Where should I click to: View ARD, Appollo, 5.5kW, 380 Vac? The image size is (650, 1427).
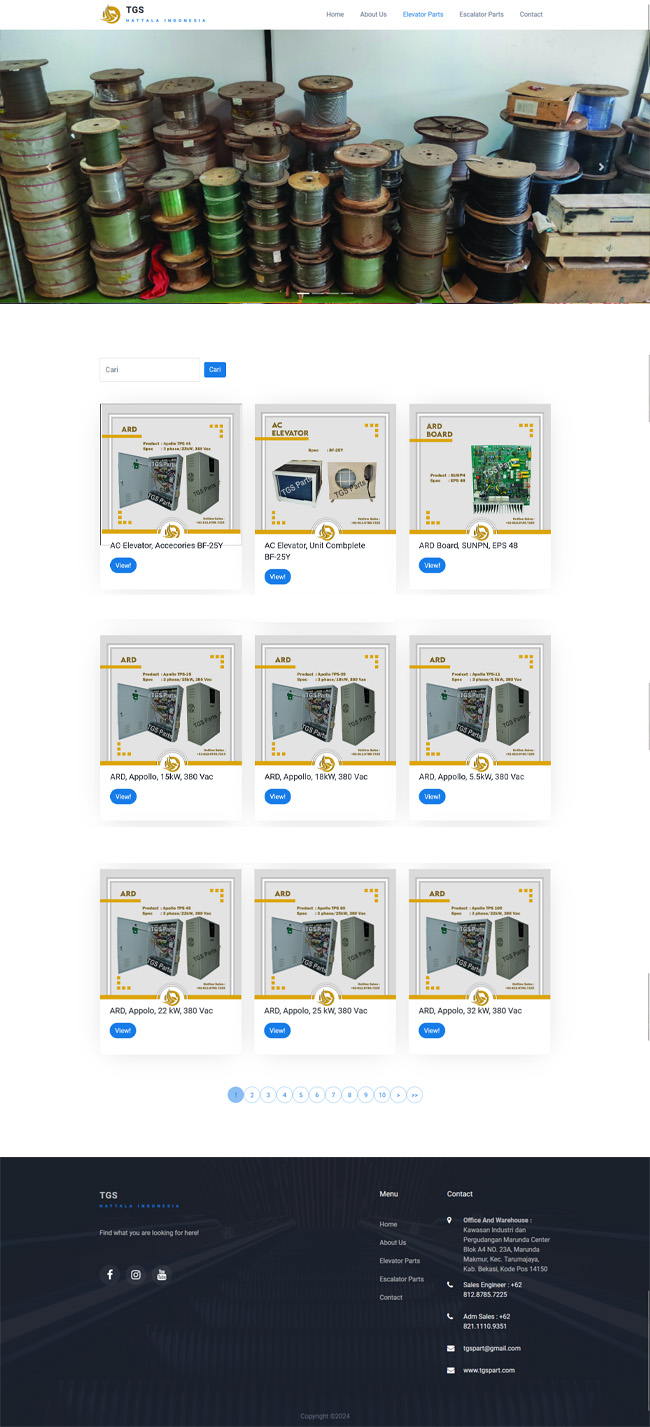(x=432, y=797)
